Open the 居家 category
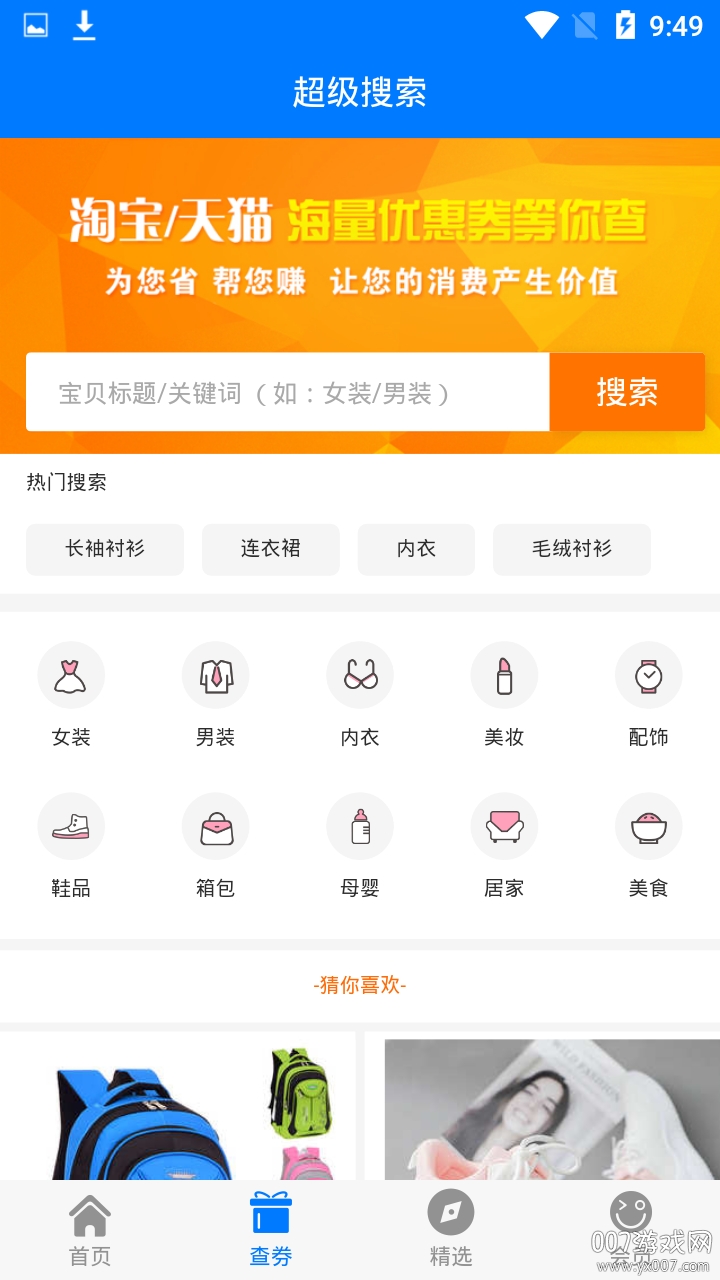Viewport: 720px width, 1280px height. tap(504, 846)
